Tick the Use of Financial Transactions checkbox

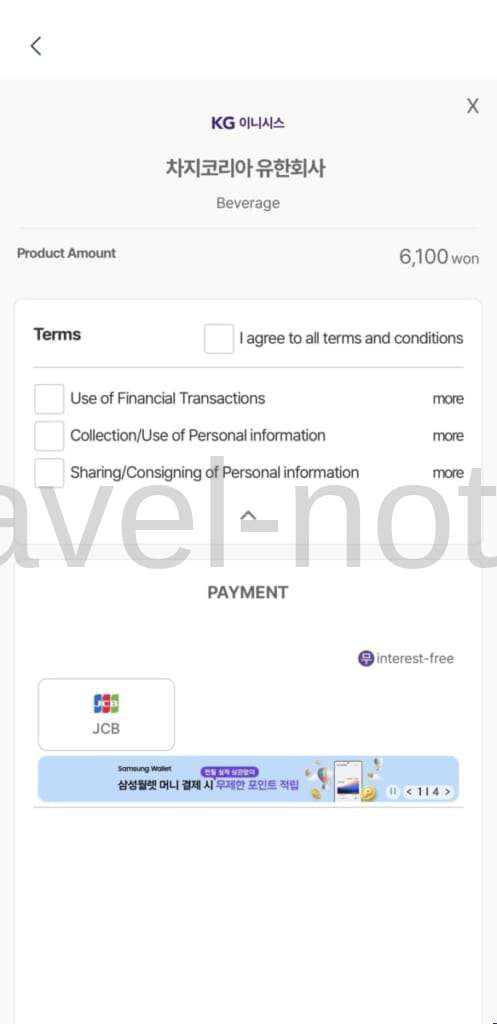49,398
